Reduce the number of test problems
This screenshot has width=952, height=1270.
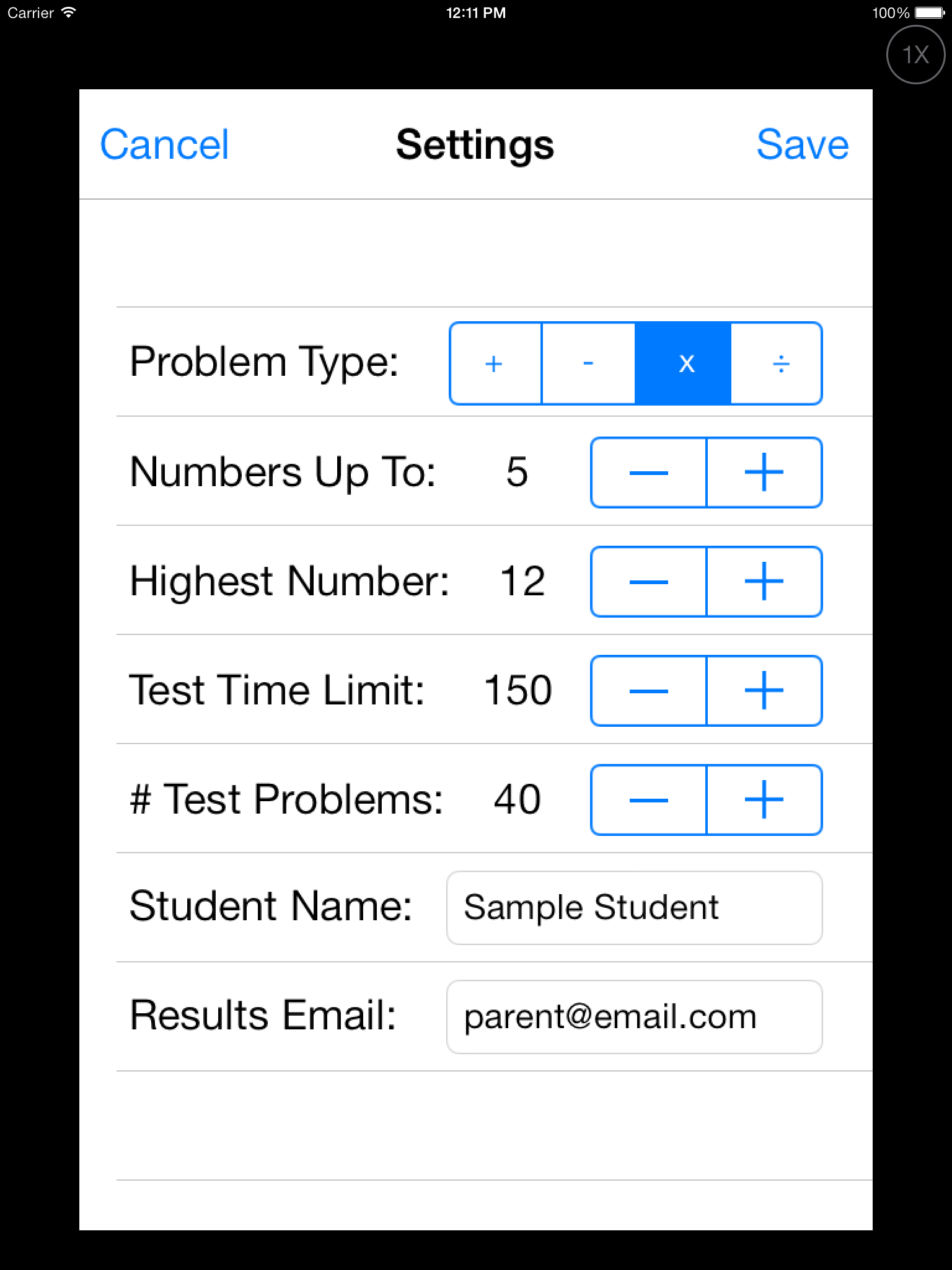point(648,800)
